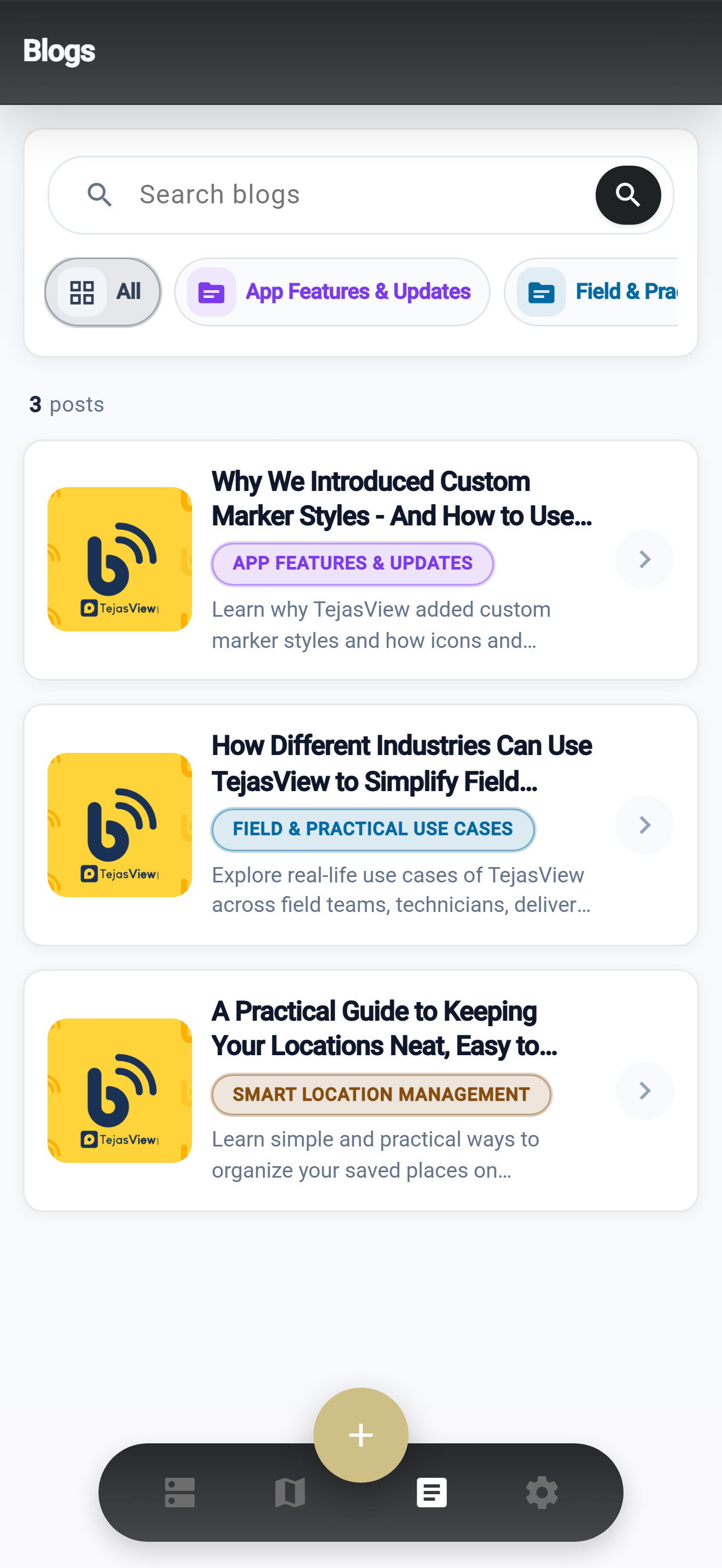722x1568 pixels.
Task: Switch to the list tab in bottom bar
Action: pyautogui.click(x=179, y=1493)
